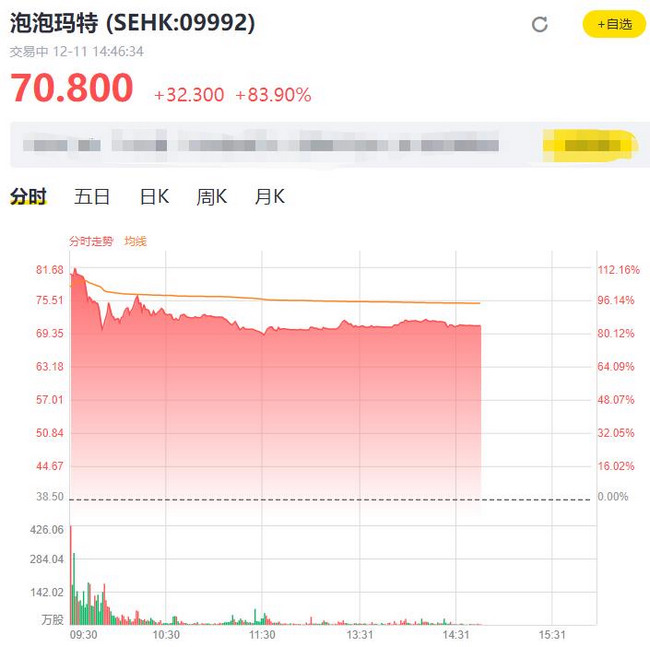Viewport: 650px width, 647px height.
Task: Switch to the 五日 chart tab
Action: [92, 197]
